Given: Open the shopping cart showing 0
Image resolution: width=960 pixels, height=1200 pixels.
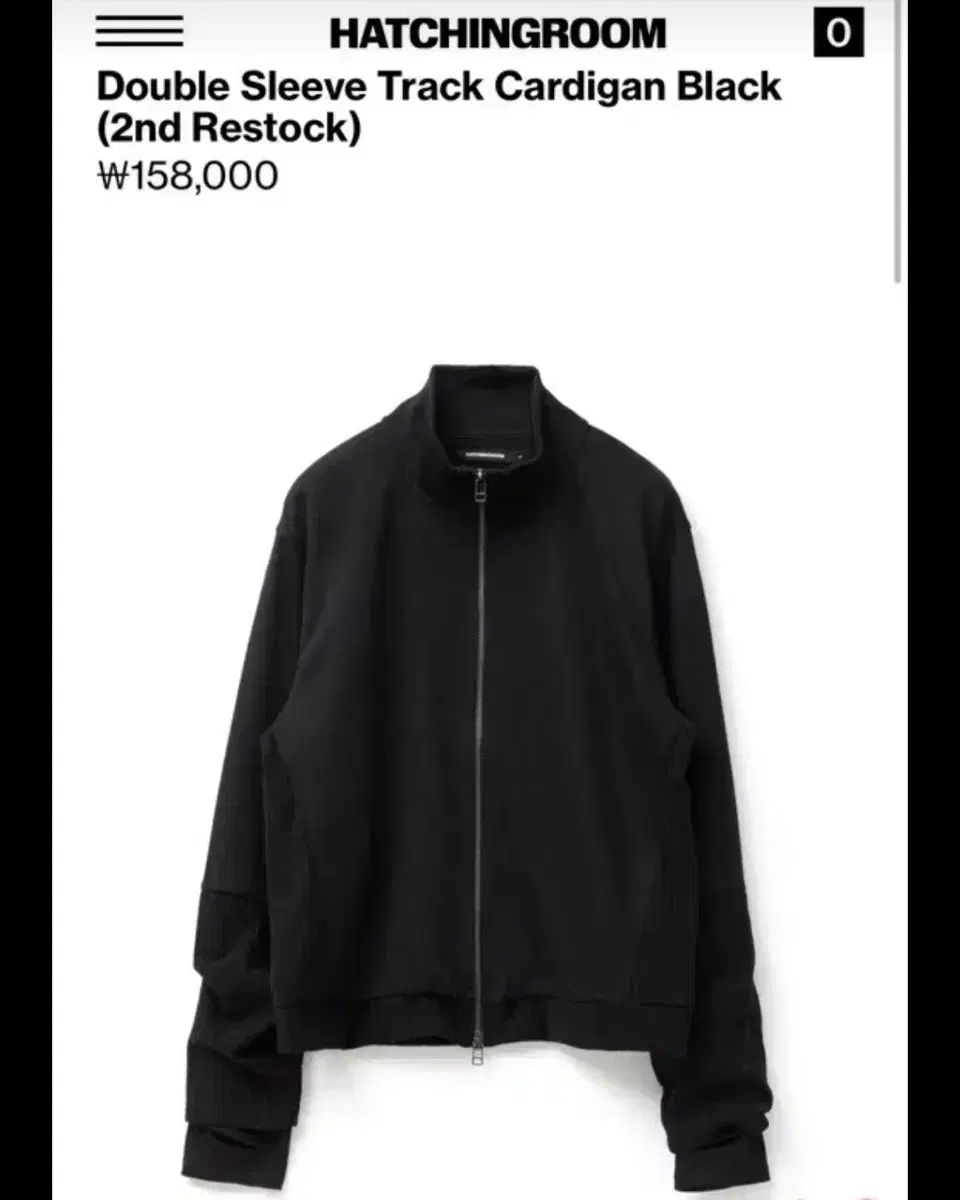Looking at the screenshot, I should click(839, 33).
